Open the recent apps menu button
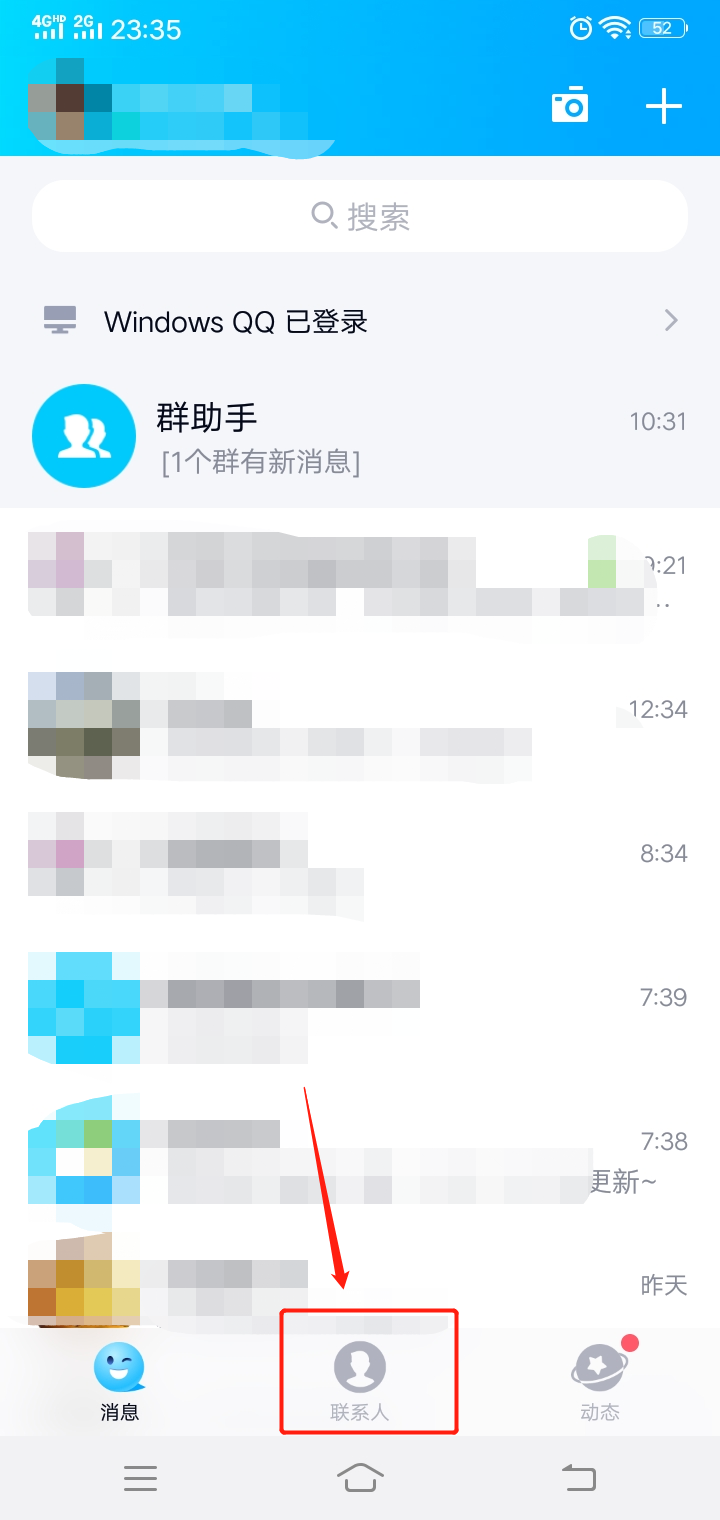 (141, 1479)
